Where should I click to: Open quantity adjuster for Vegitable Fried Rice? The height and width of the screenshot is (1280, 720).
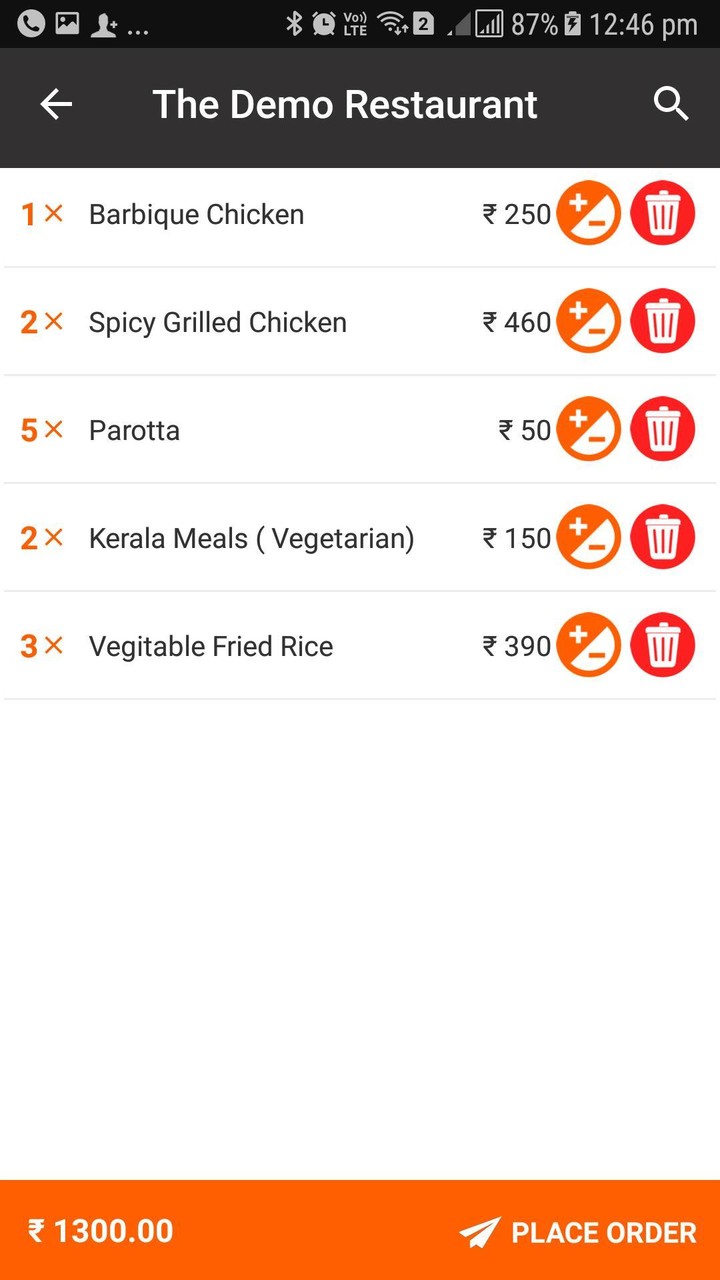pos(589,645)
